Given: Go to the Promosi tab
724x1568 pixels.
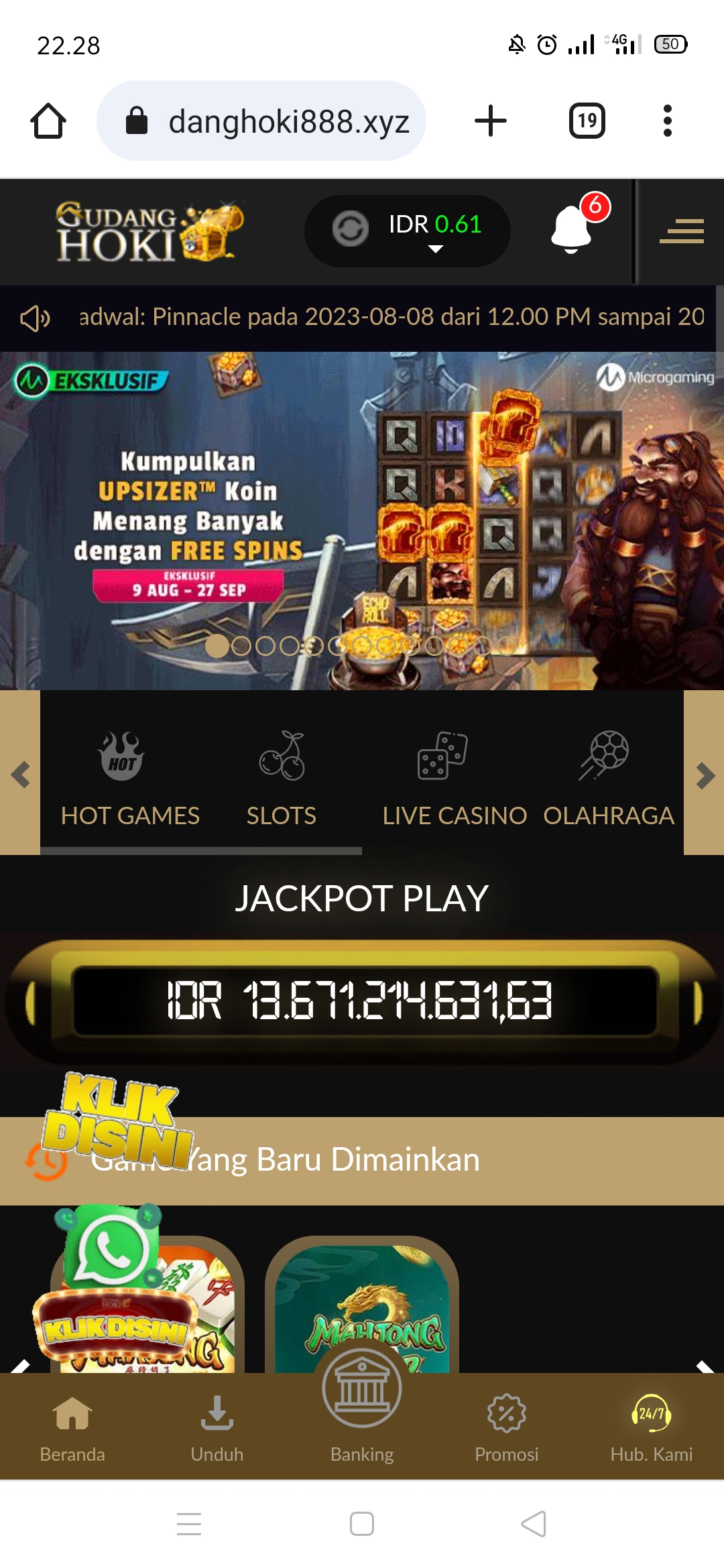Looking at the screenshot, I should 507,1427.
